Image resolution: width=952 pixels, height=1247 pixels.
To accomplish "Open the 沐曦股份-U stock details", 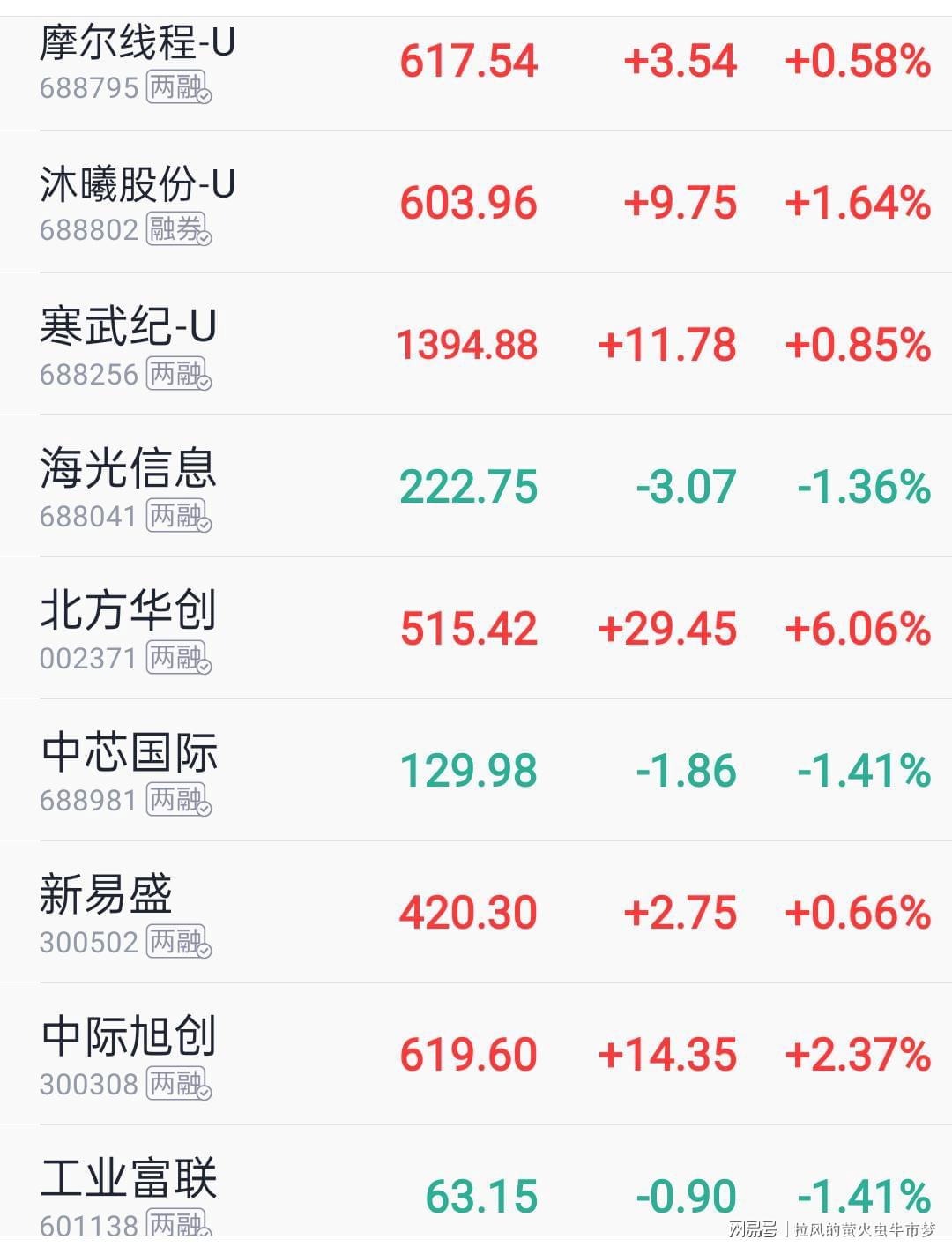I will (137, 185).
